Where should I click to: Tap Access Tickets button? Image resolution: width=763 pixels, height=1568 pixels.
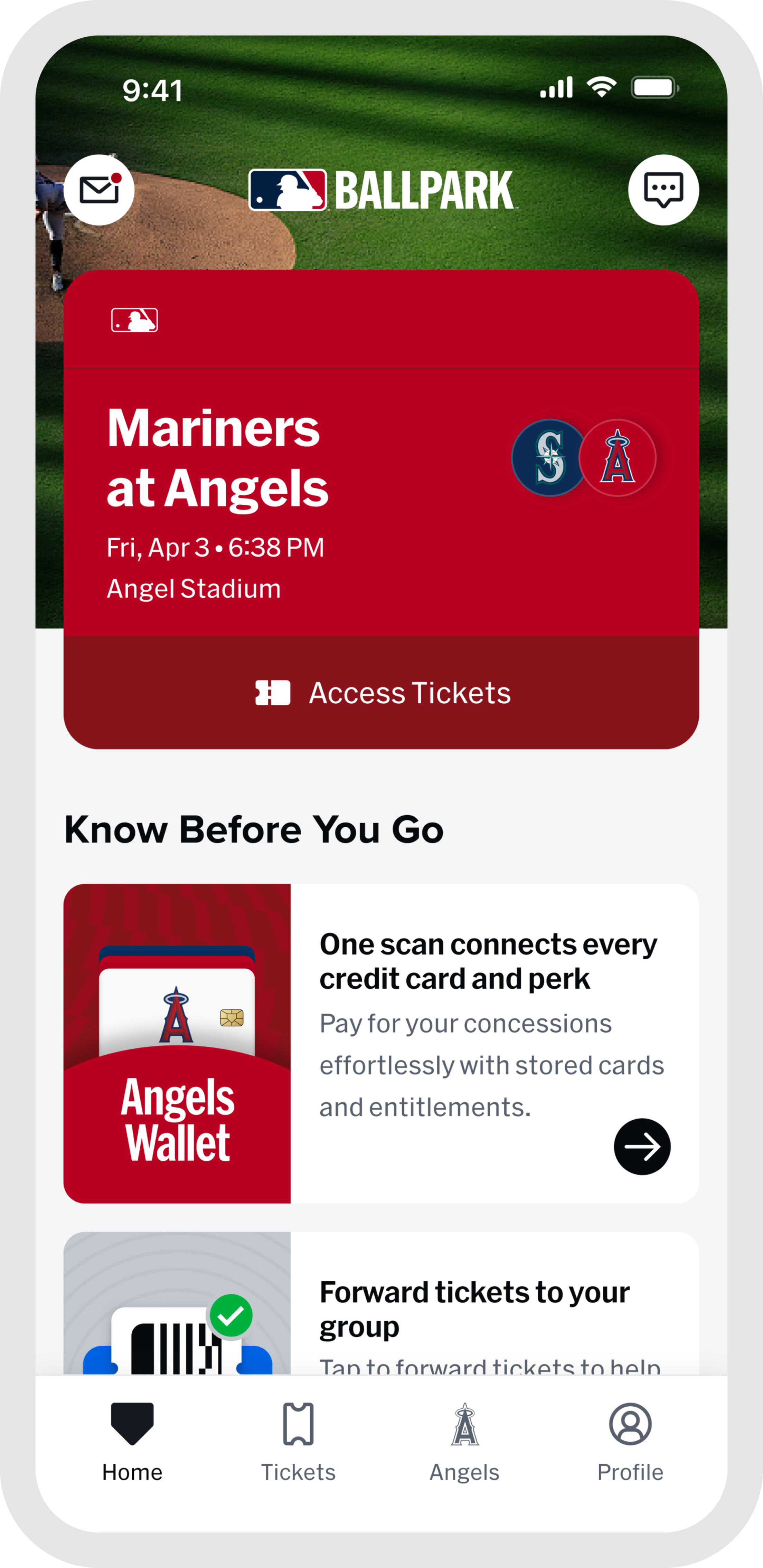click(x=381, y=693)
